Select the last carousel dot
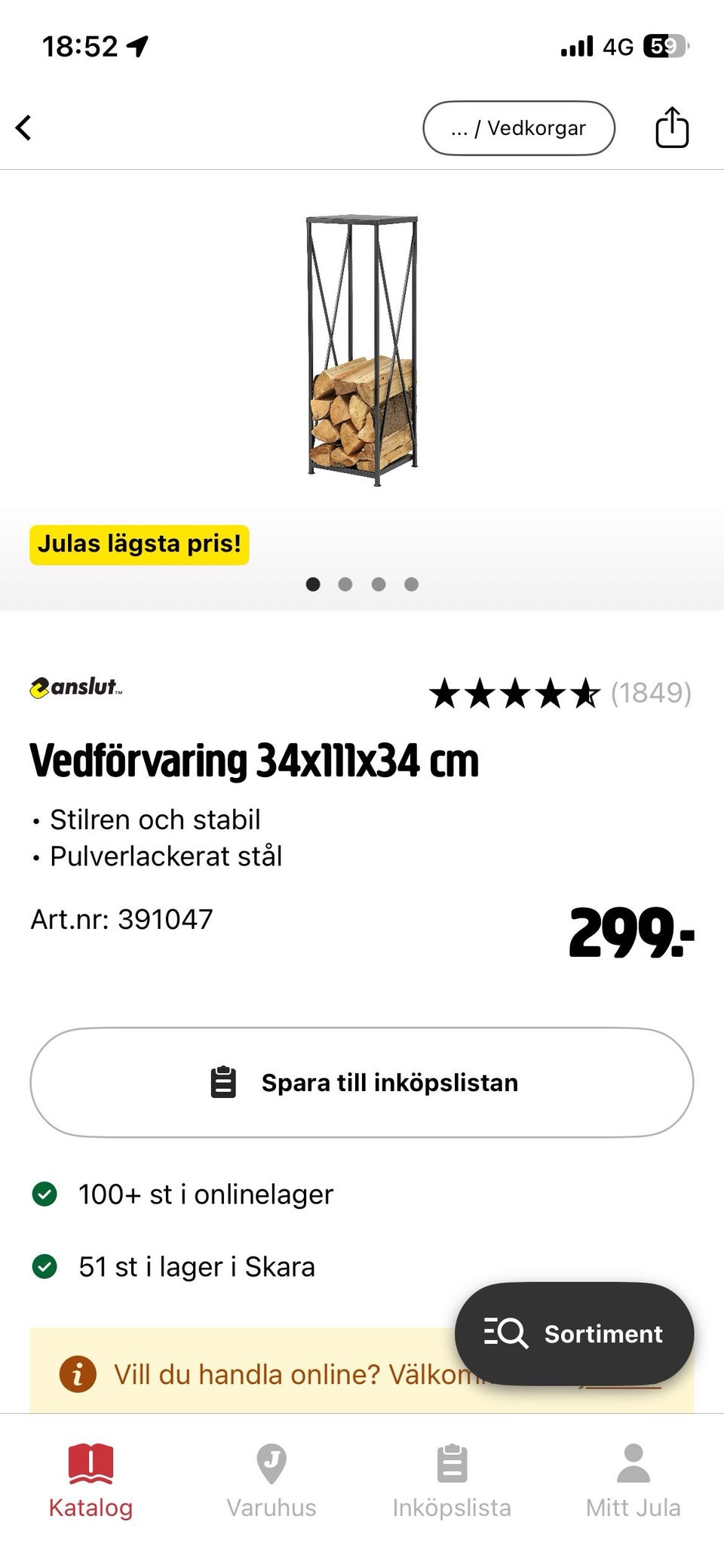Viewport: 724px width, 1568px height. coord(412,584)
